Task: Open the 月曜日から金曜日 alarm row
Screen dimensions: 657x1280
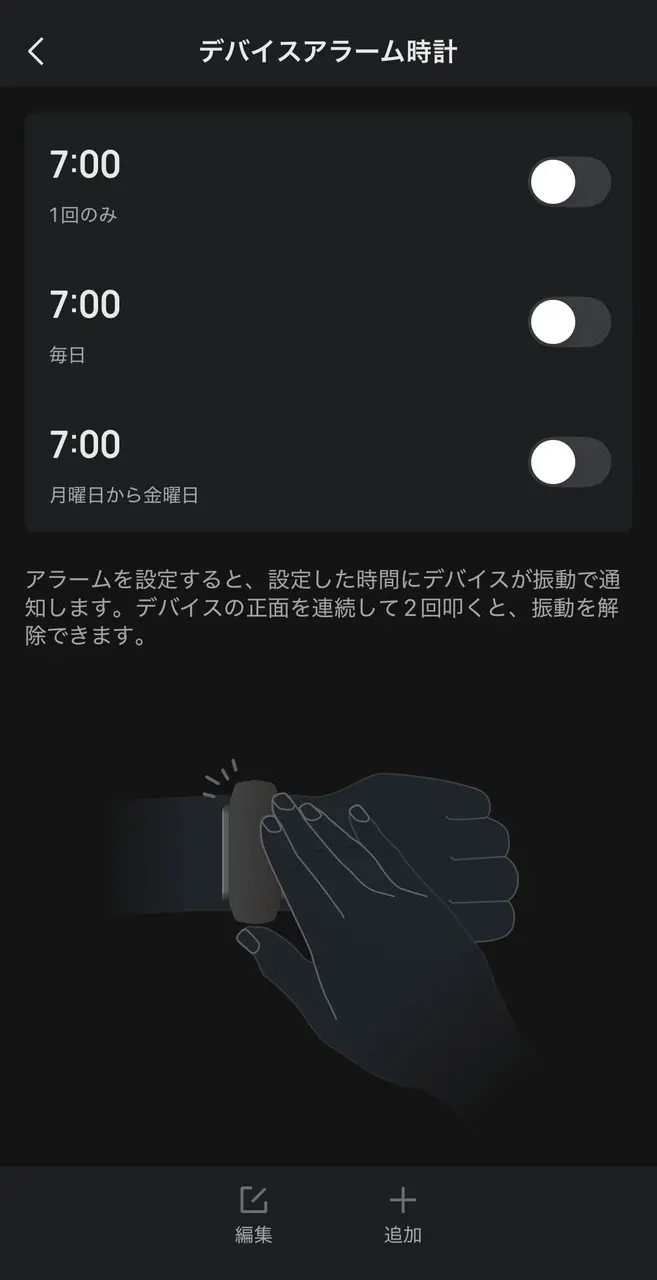Action: [x=250, y=463]
